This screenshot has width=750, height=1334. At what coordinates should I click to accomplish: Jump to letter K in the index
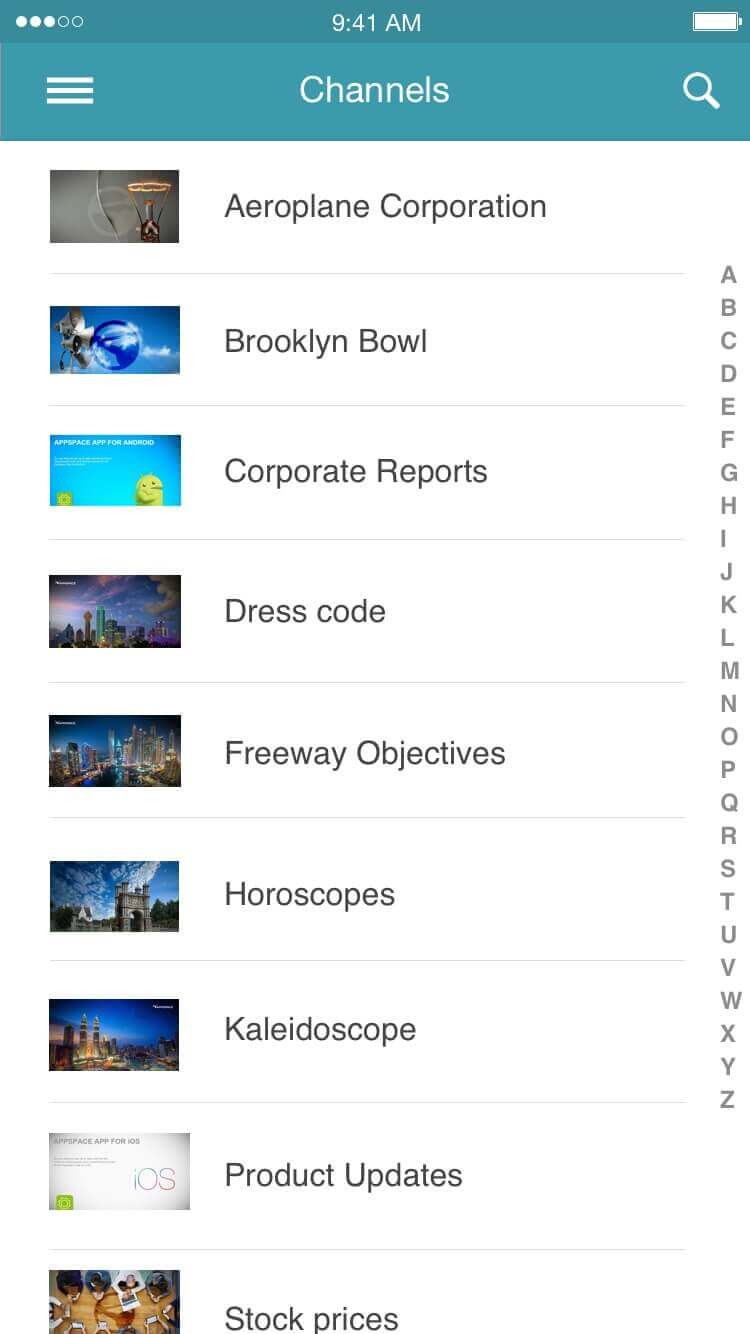point(728,604)
